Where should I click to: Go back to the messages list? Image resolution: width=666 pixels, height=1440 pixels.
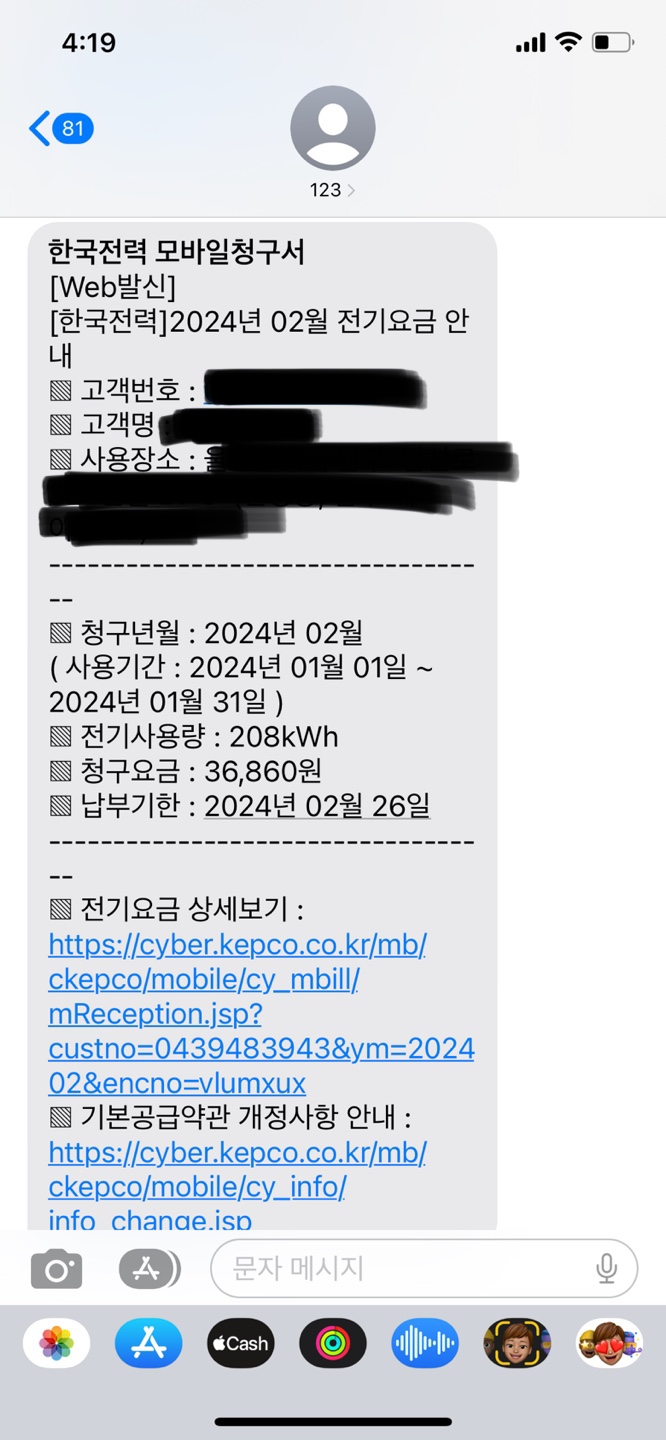(x=60, y=129)
